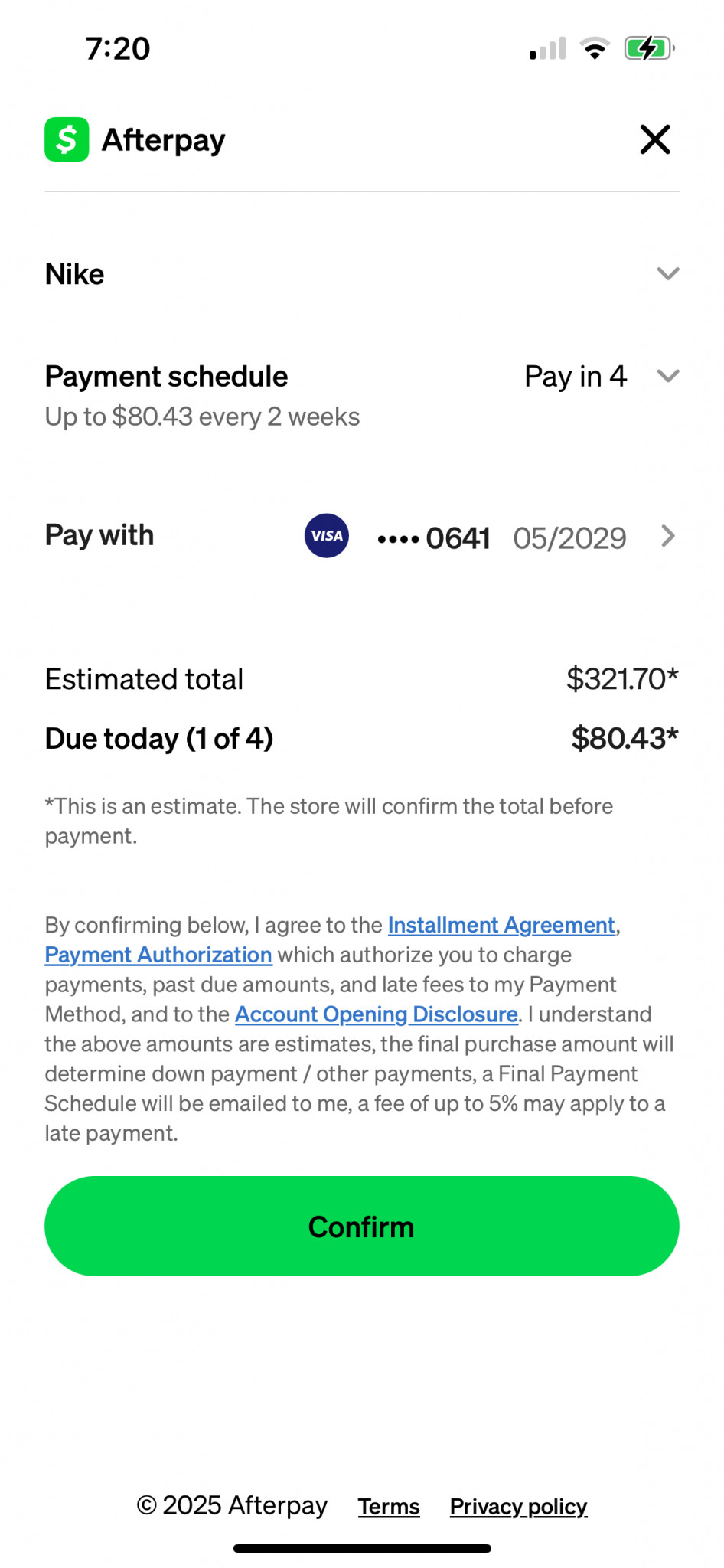Expand the Nike order details

click(362, 274)
